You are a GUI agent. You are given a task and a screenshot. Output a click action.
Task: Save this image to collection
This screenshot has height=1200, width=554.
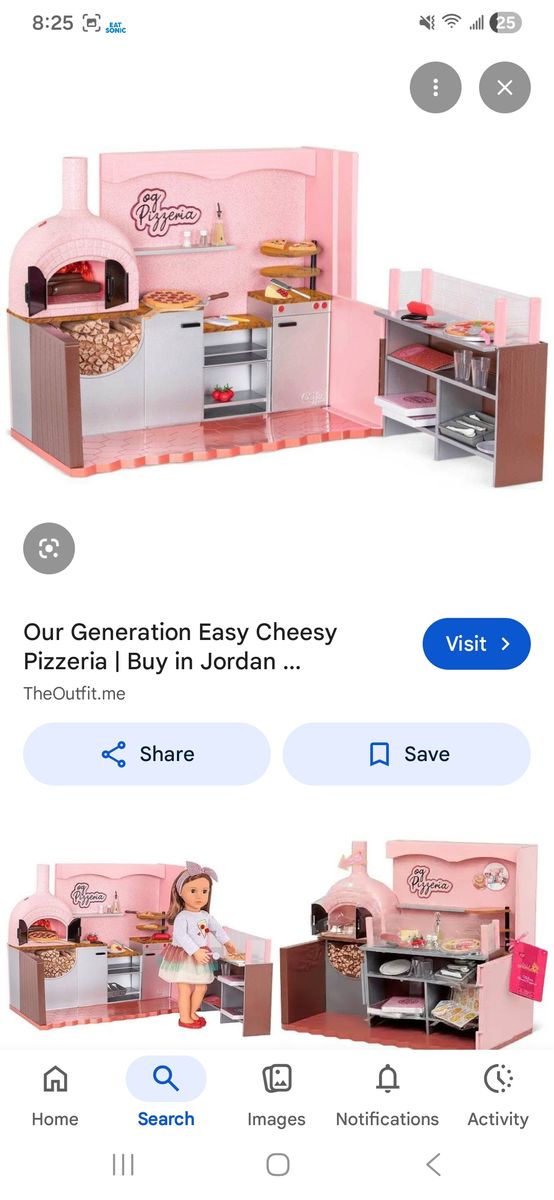pyautogui.click(x=407, y=754)
